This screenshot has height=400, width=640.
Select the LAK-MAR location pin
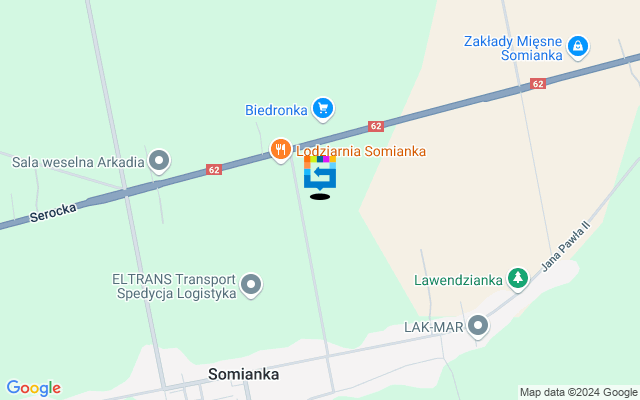point(479,326)
